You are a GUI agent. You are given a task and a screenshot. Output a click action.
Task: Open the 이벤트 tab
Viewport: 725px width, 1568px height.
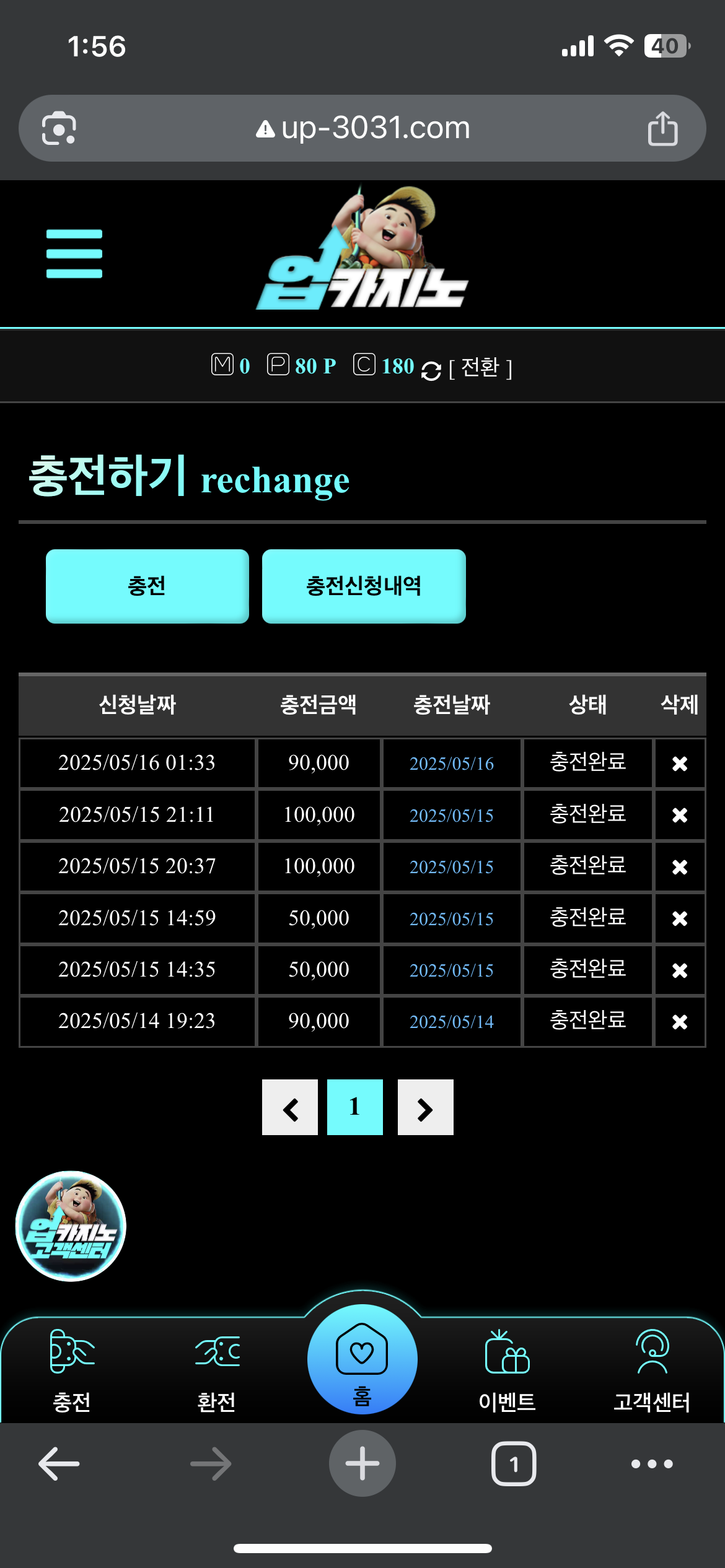pyautogui.click(x=507, y=1370)
